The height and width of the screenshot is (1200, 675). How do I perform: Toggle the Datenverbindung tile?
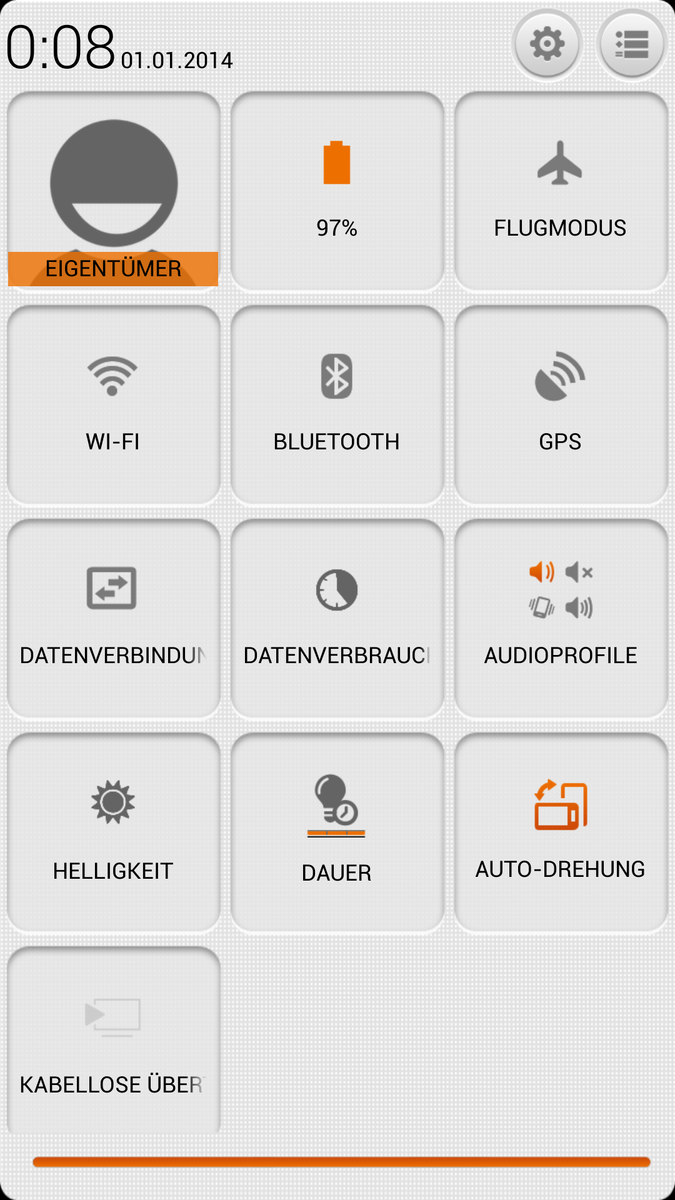114,619
